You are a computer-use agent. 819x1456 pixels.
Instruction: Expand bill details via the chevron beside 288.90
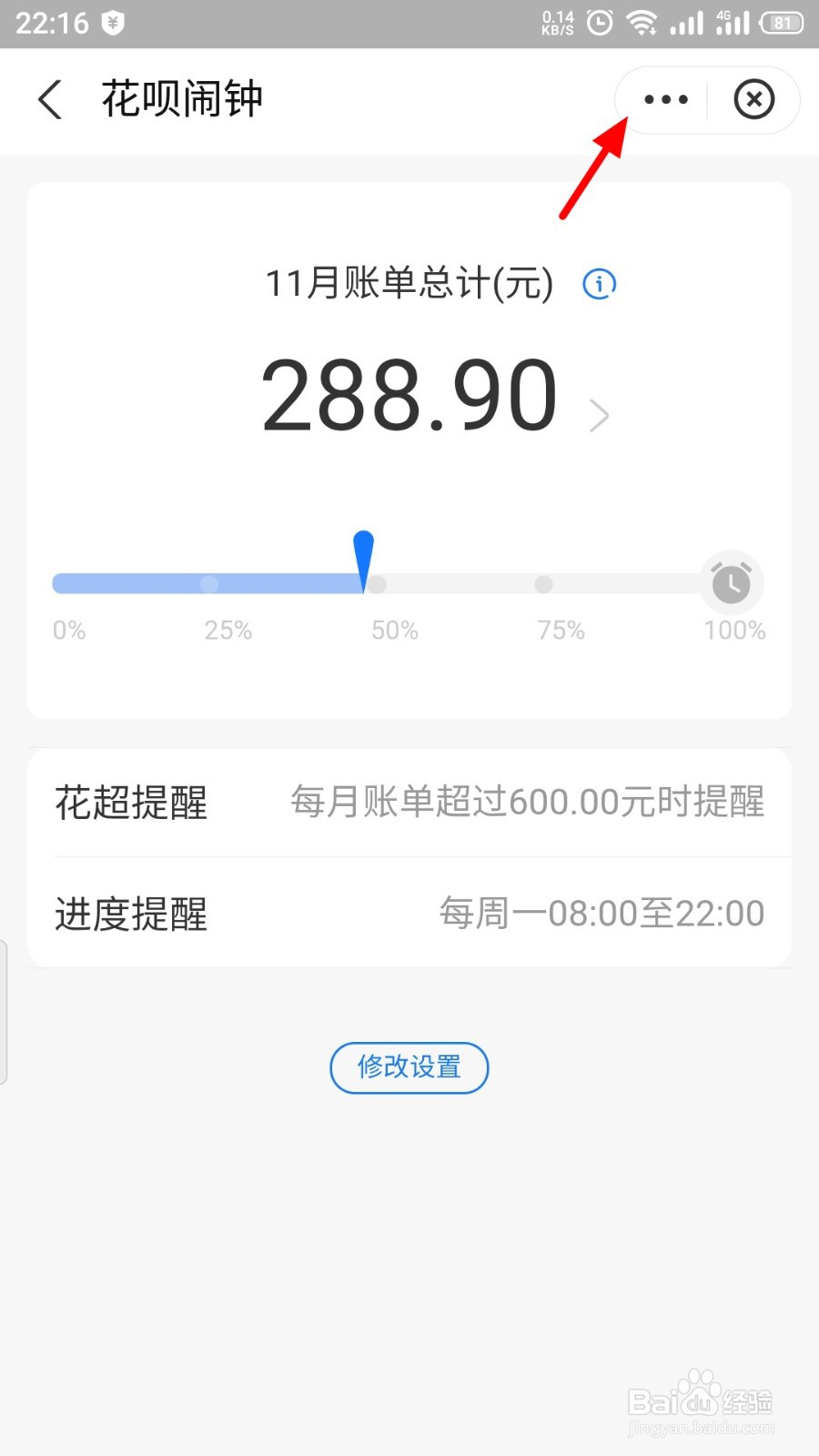600,415
